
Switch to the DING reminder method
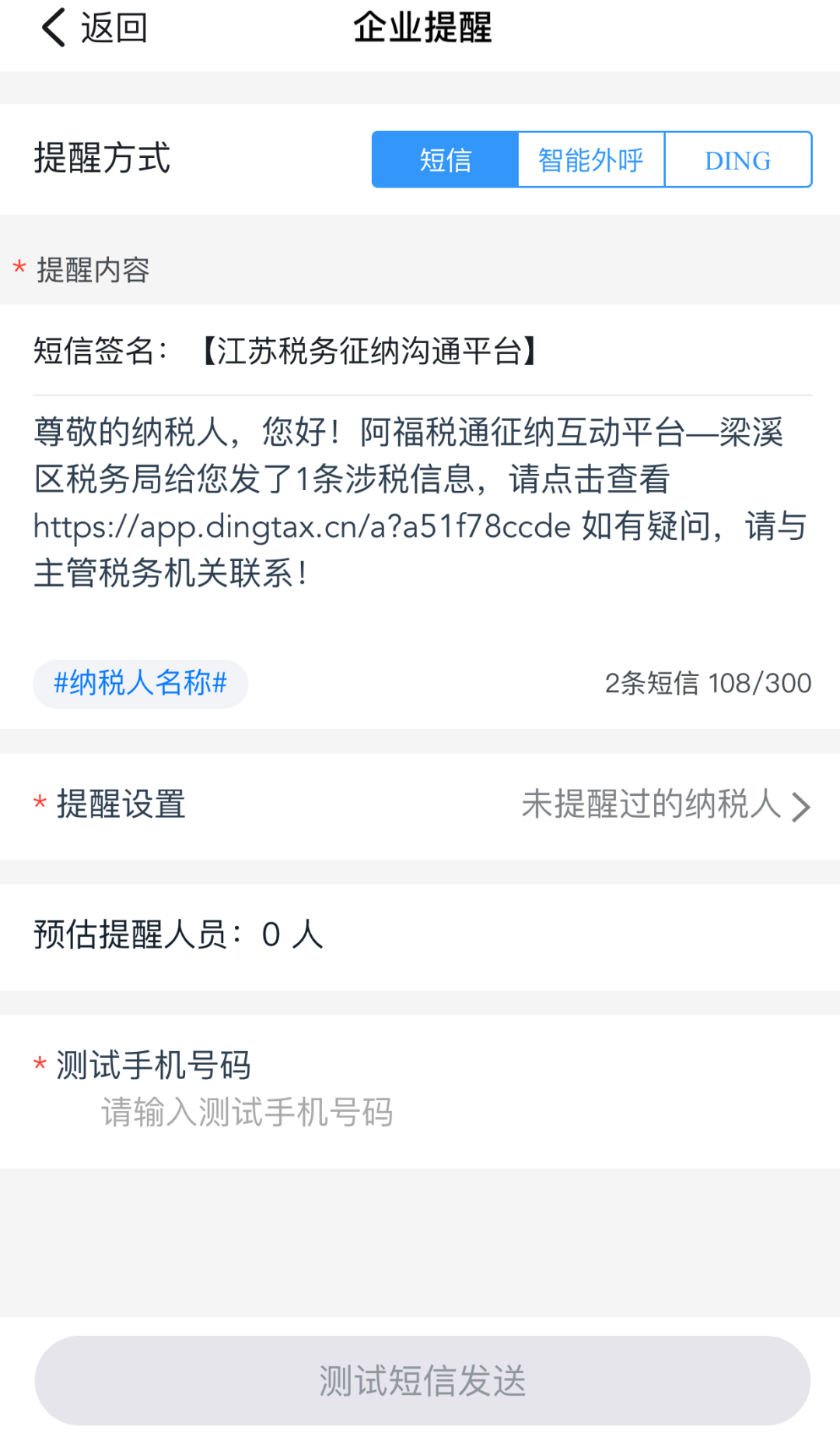point(738,159)
